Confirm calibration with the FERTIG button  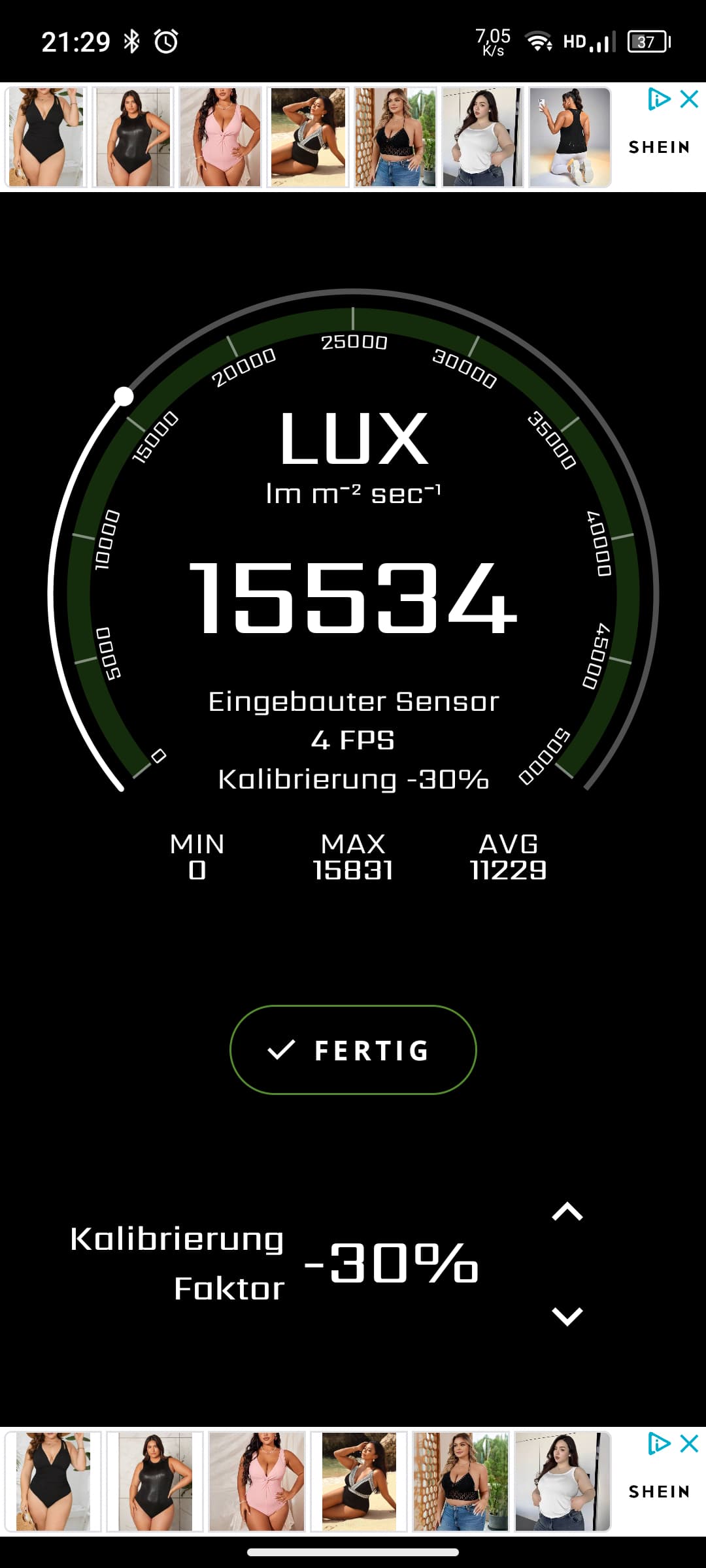353,1050
